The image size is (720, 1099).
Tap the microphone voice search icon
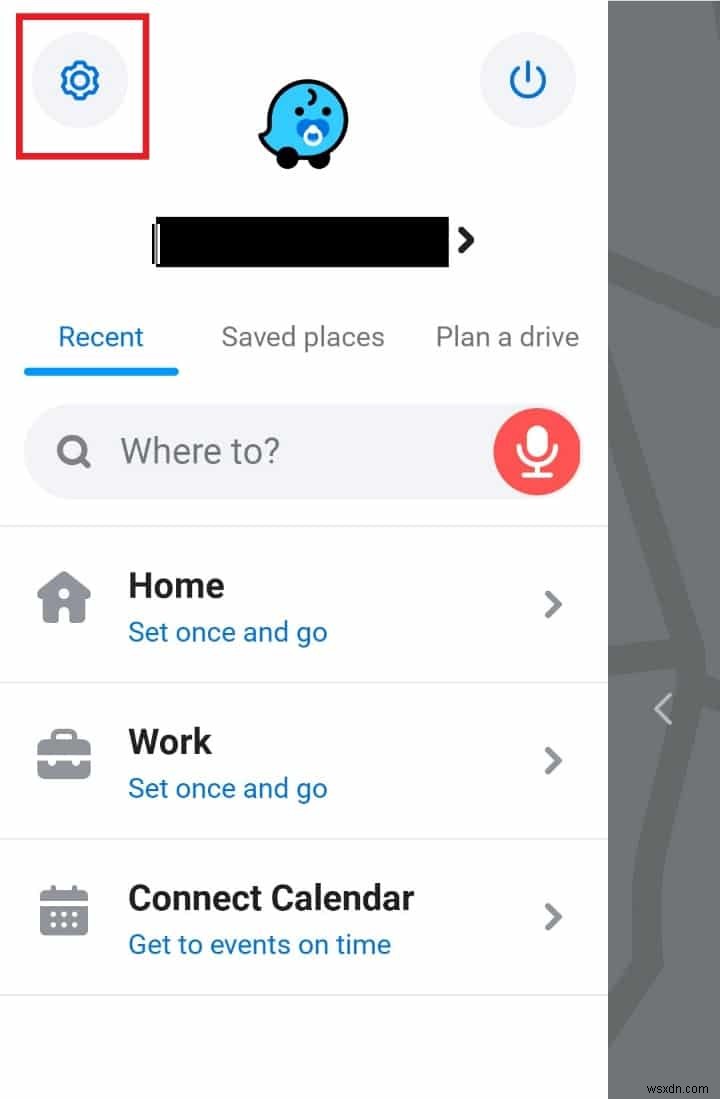537,451
